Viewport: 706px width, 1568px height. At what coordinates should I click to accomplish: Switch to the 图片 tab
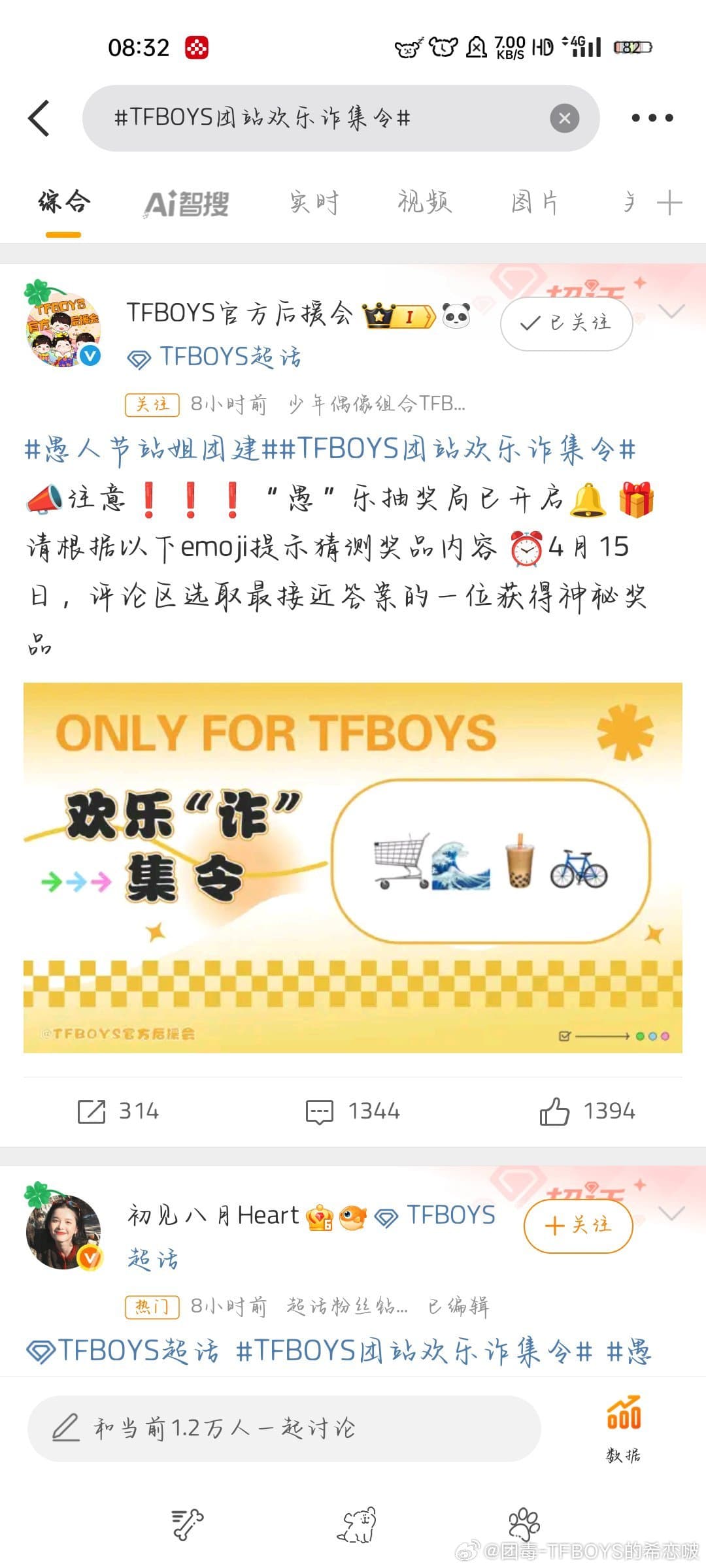pyautogui.click(x=534, y=203)
